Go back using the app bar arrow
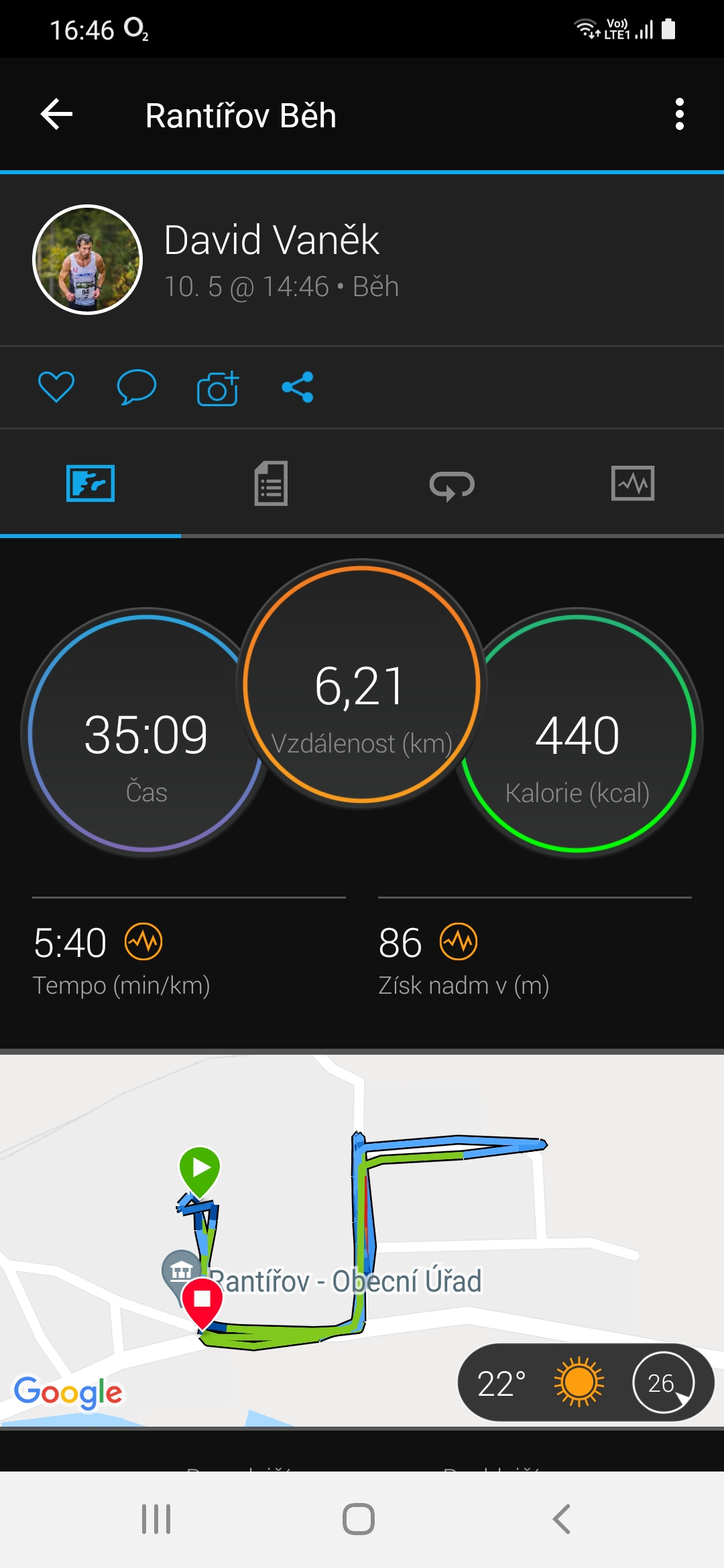The width and height of the screenshot is (724, 1568). [56, 115]
